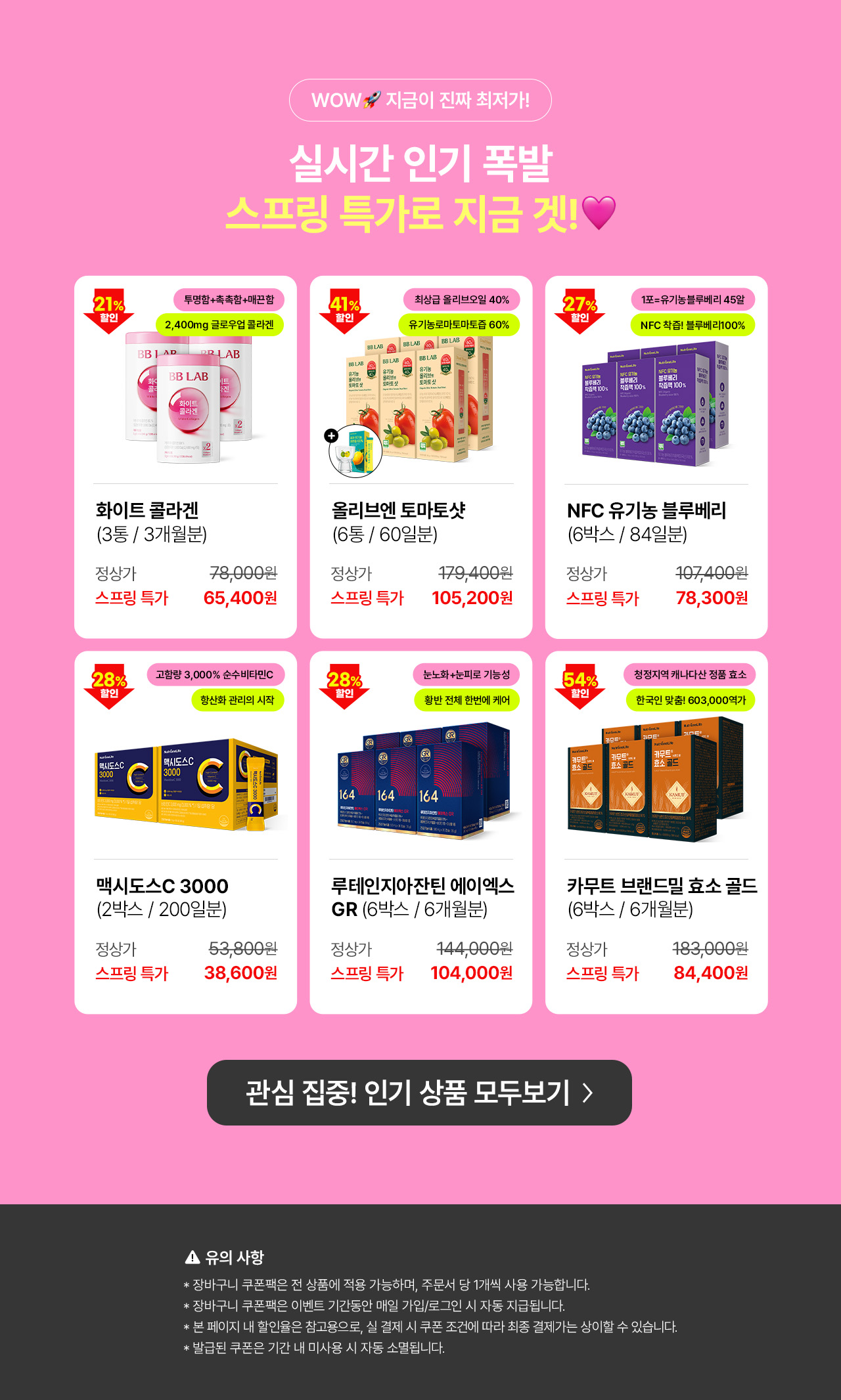
Task: View the 카무트 브랜드밀 효소 골드 product
Action: point(656,833)
